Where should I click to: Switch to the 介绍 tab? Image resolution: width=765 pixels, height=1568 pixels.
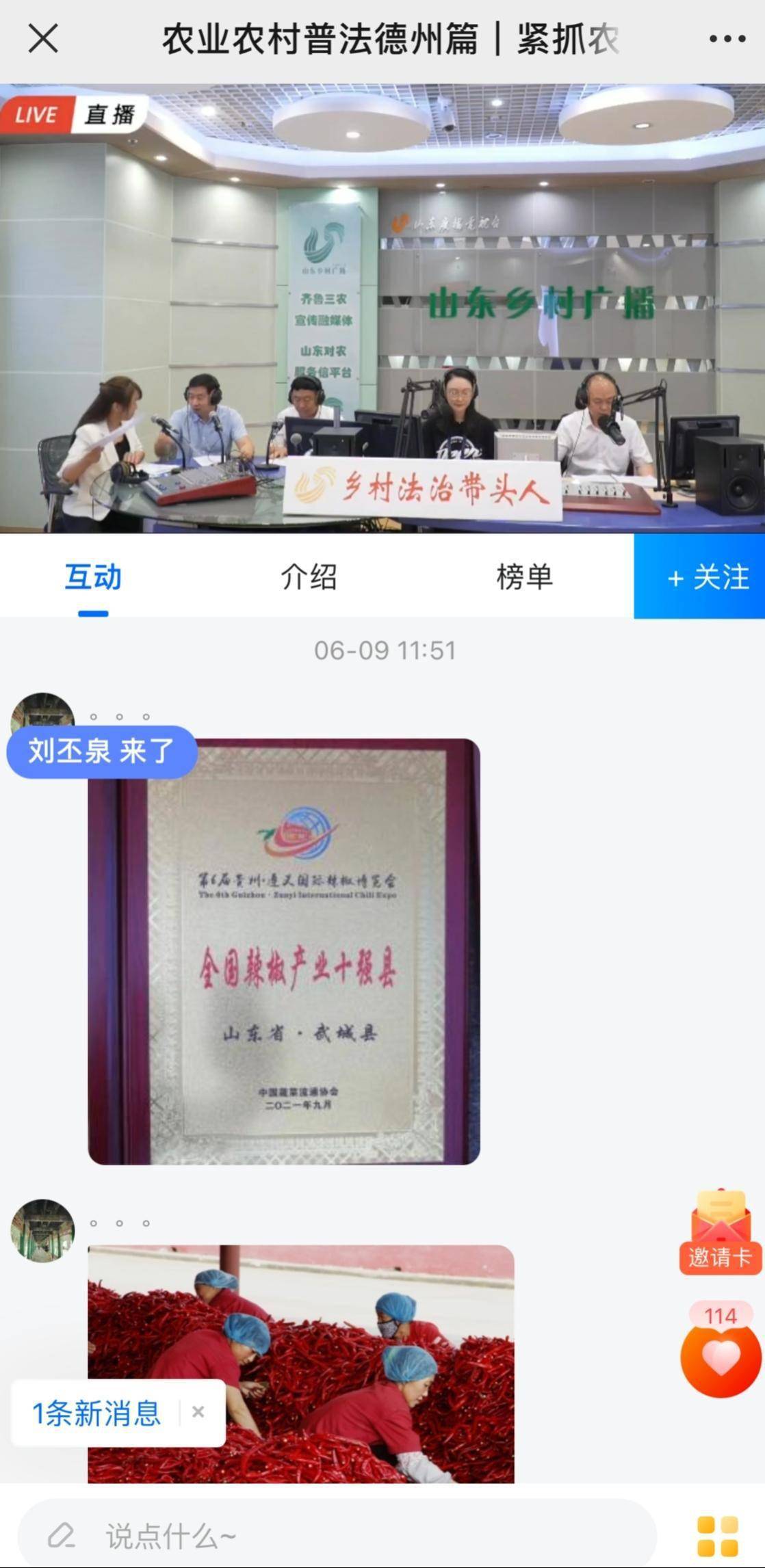coord(309,576)
